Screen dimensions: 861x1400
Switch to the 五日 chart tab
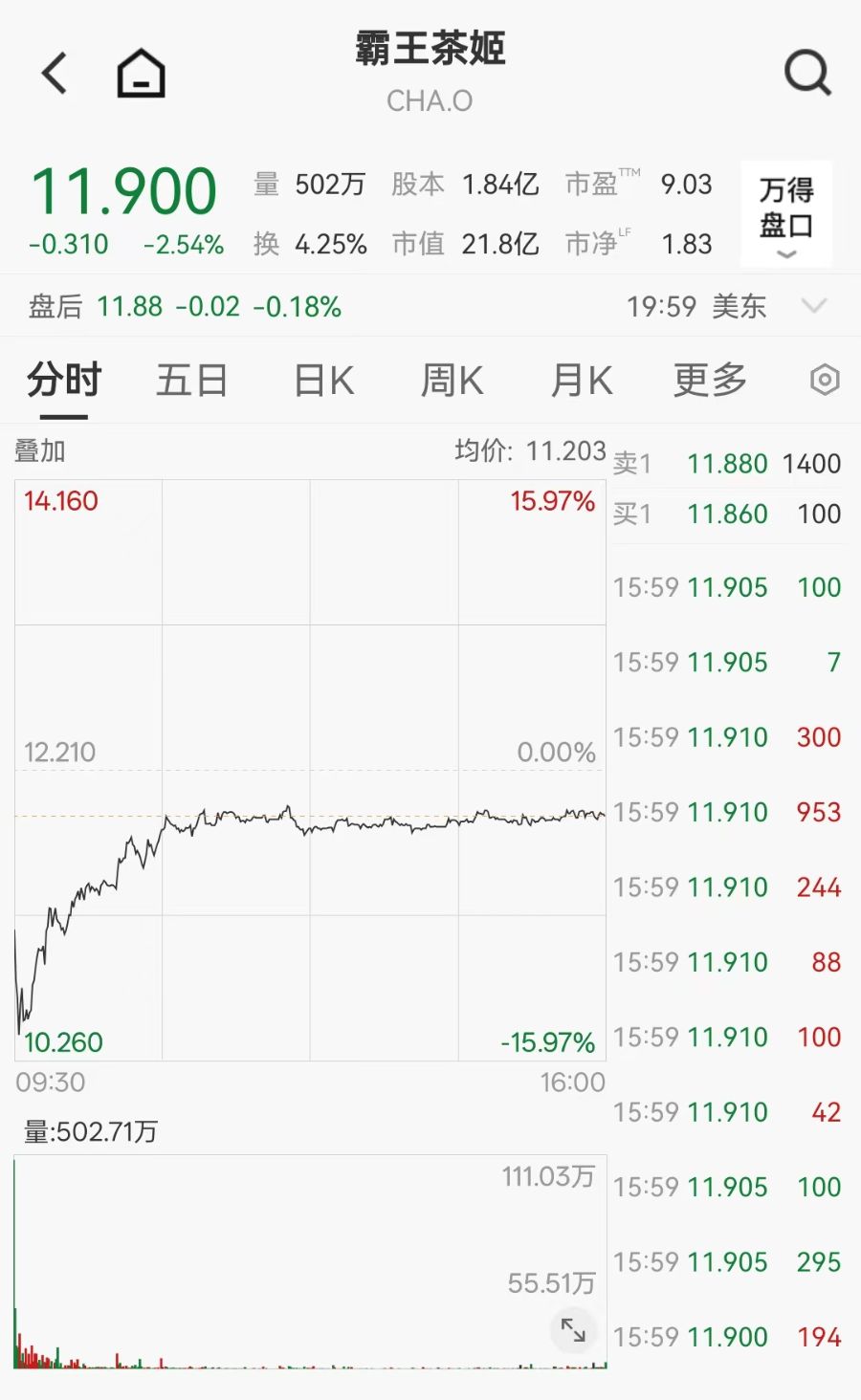pos(191,381)
